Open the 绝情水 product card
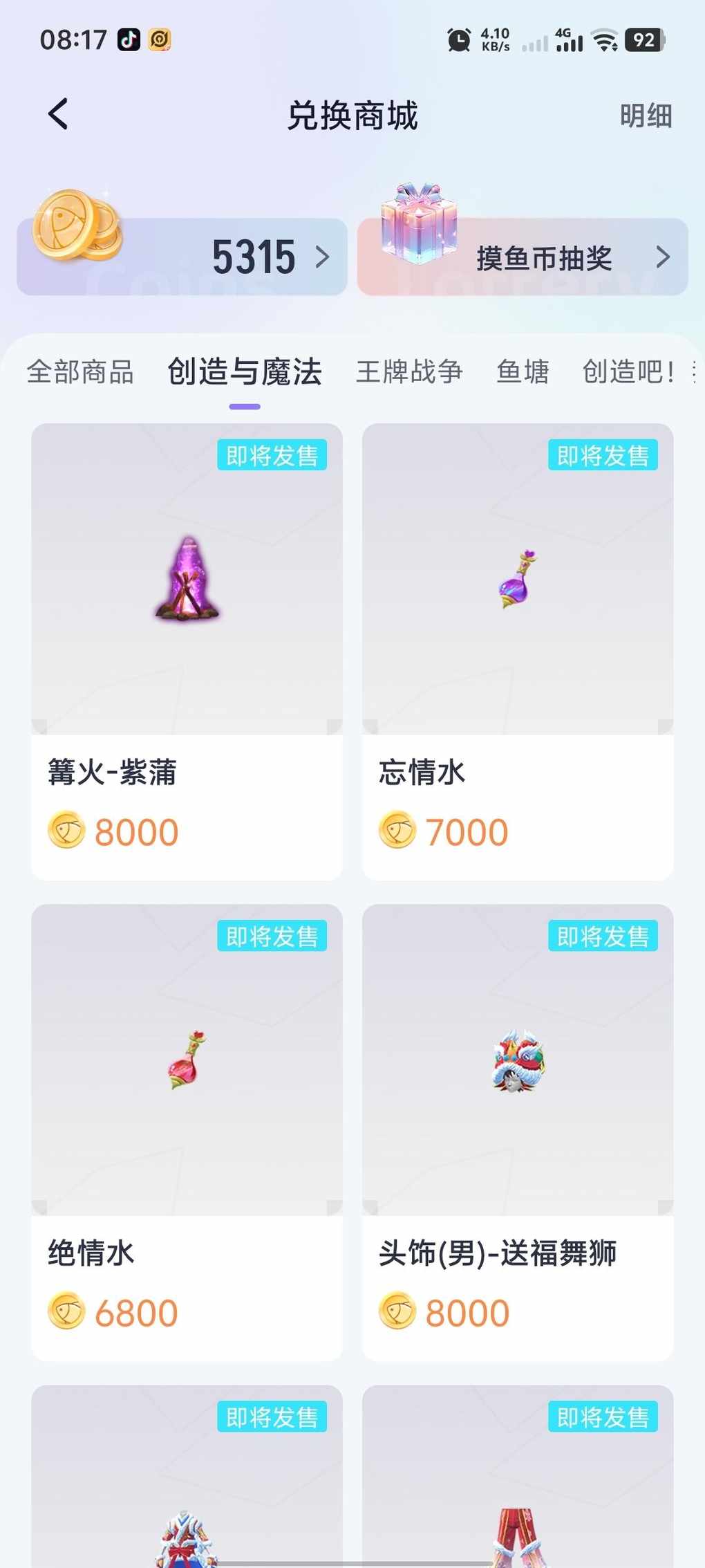The width and height of the screenshot is (705, 1568). coord(187,1131)
